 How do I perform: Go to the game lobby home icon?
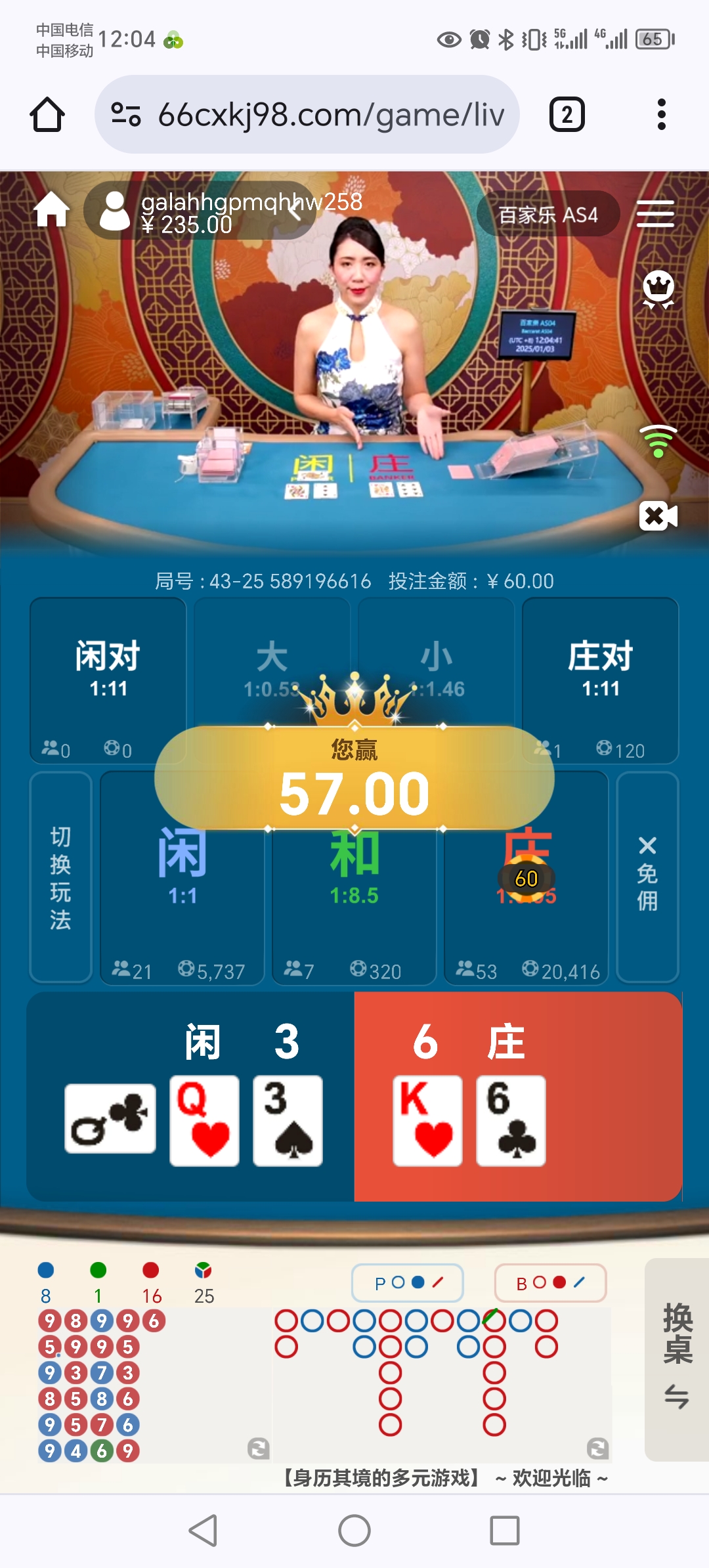click(52, 211)
